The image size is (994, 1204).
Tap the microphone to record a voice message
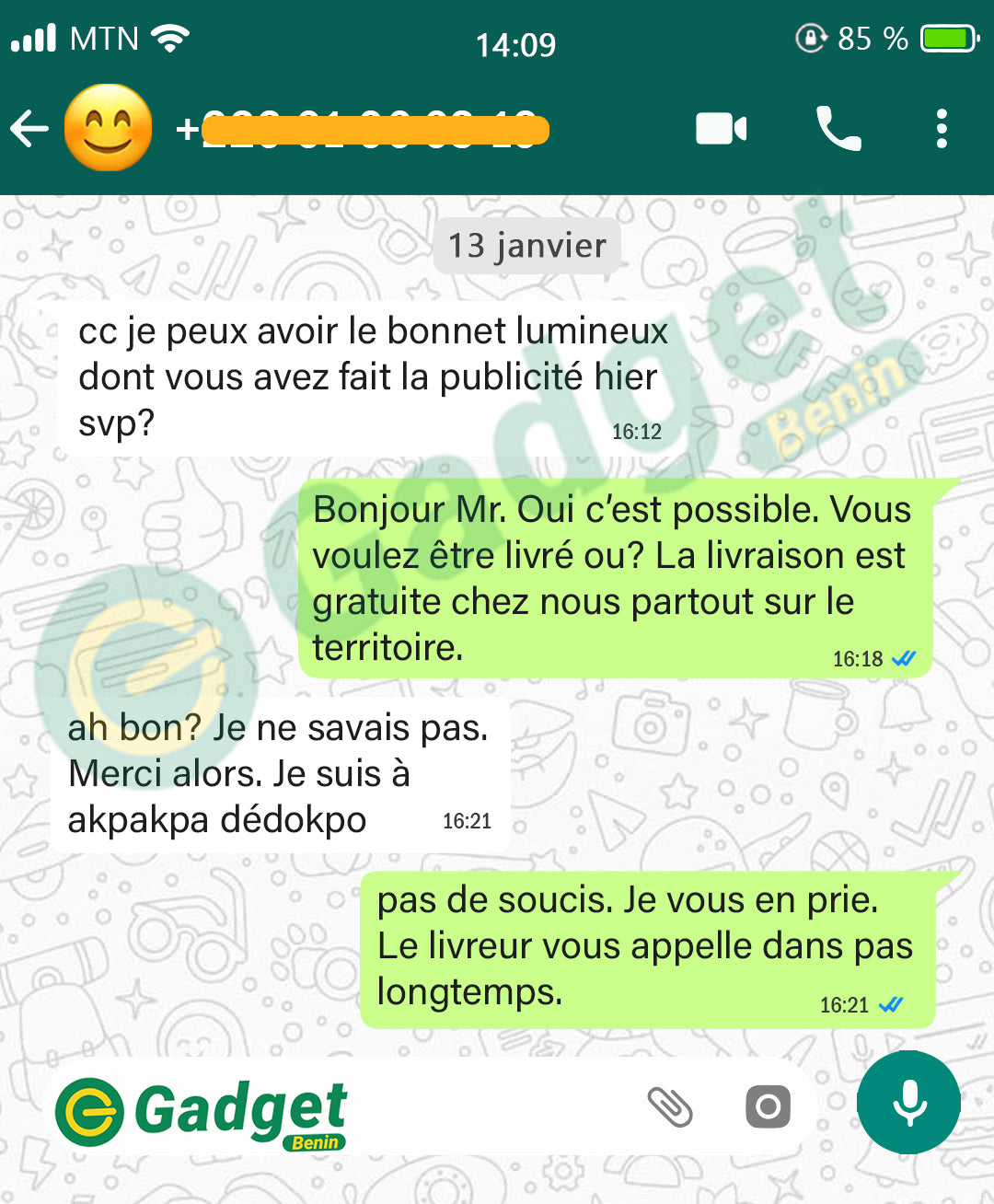pyautogui.click(x=908, y=1102)
